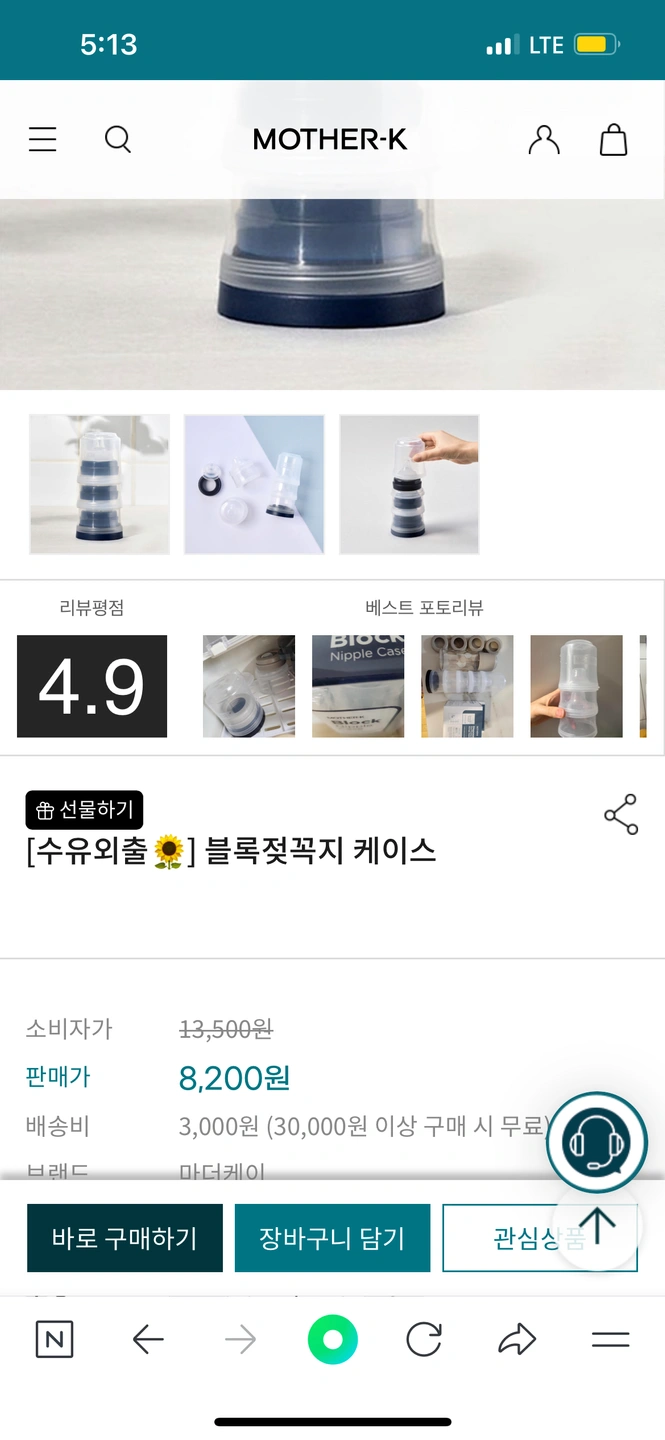The width and height of the screenshot is (665, 1440).
Task: Open the customer support headset chat
Action: point(597,1142)
